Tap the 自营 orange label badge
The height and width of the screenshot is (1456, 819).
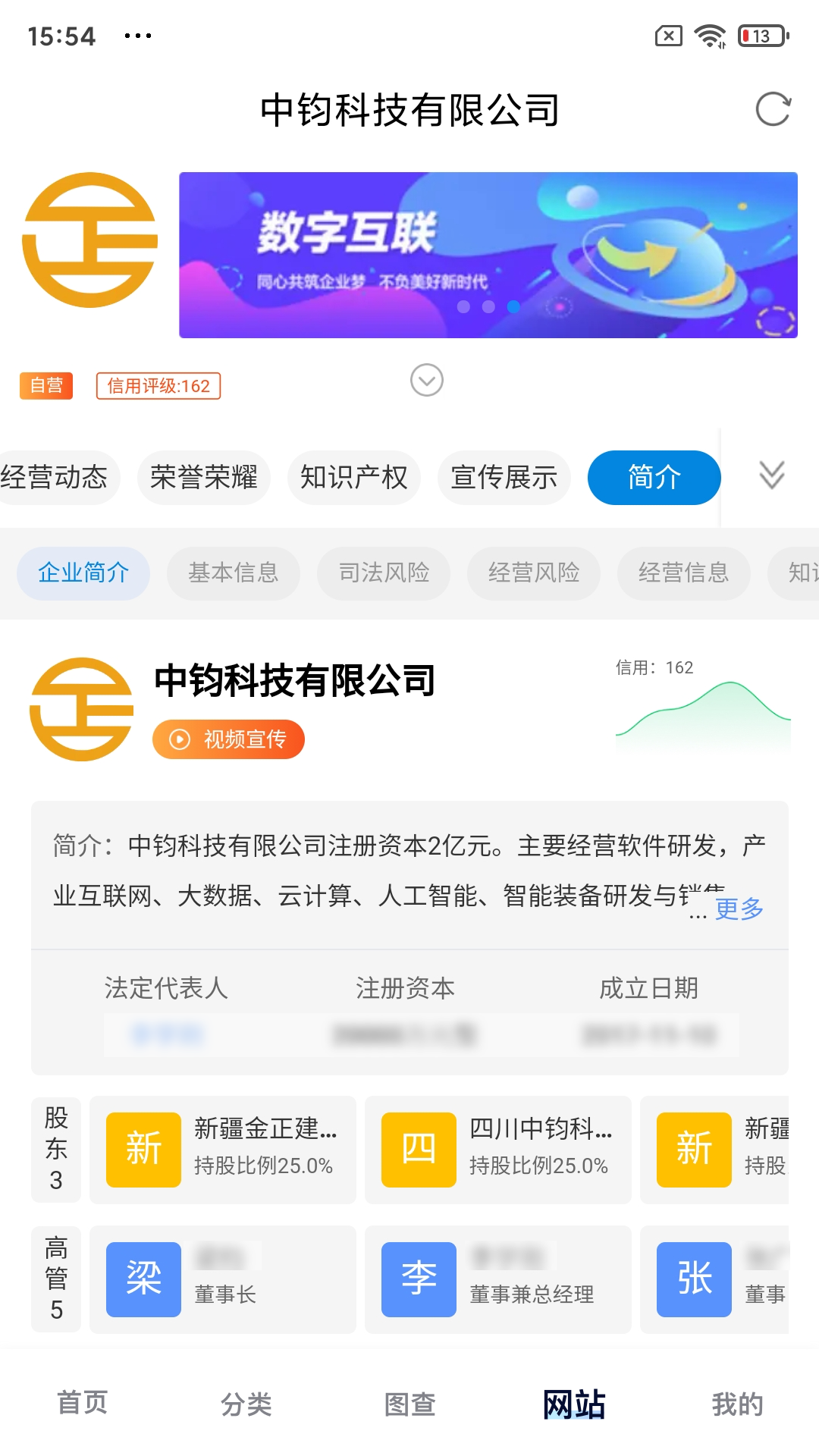click(x=46, y=386)
